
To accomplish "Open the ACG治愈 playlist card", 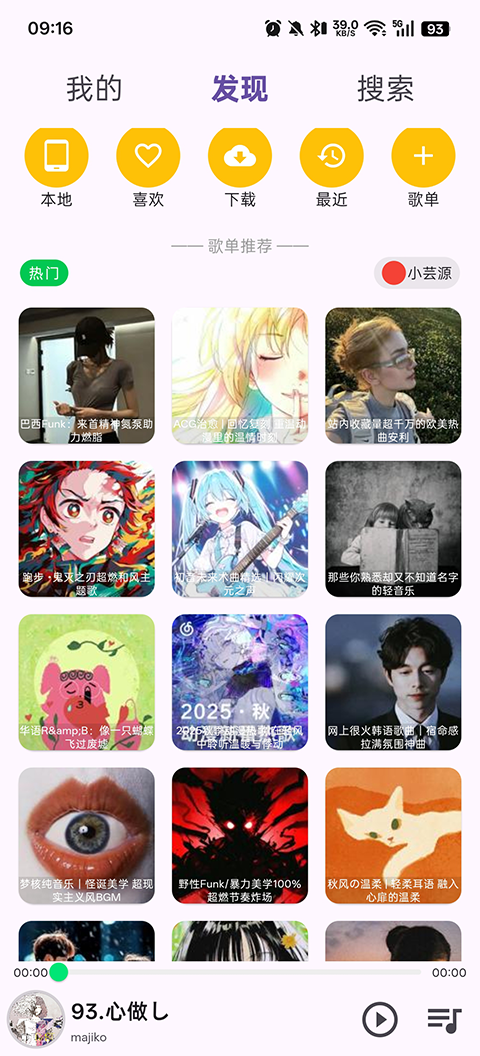I will point(240,376).
